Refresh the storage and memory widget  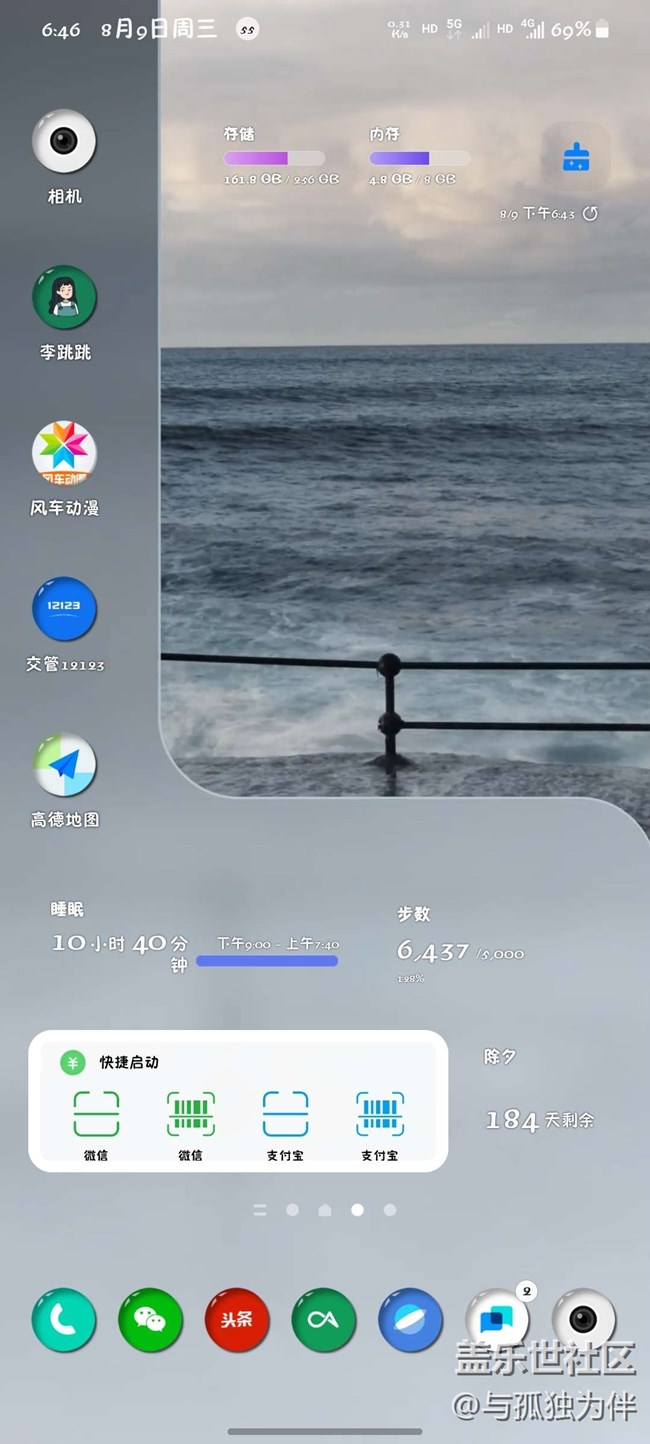click(590, 213)
